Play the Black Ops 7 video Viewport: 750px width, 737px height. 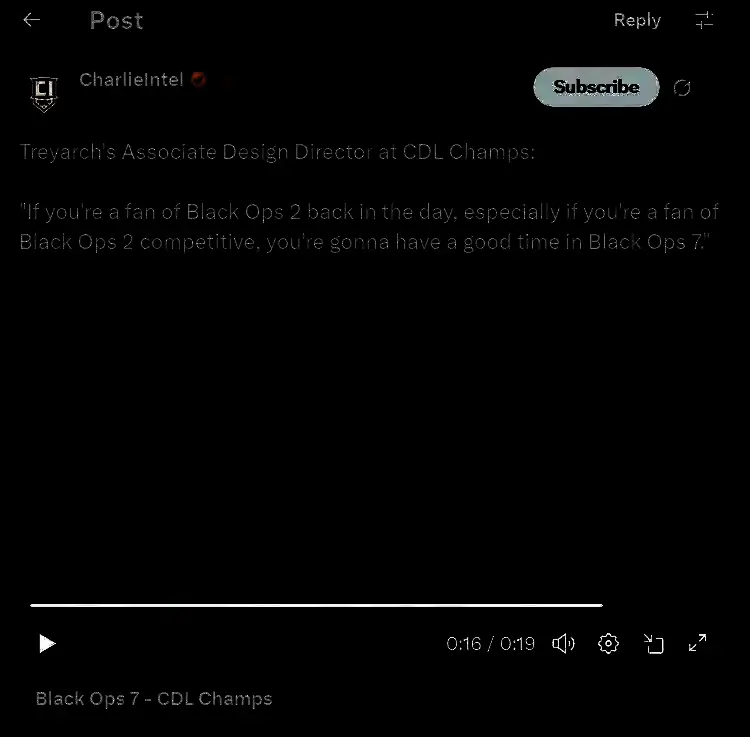46,644
